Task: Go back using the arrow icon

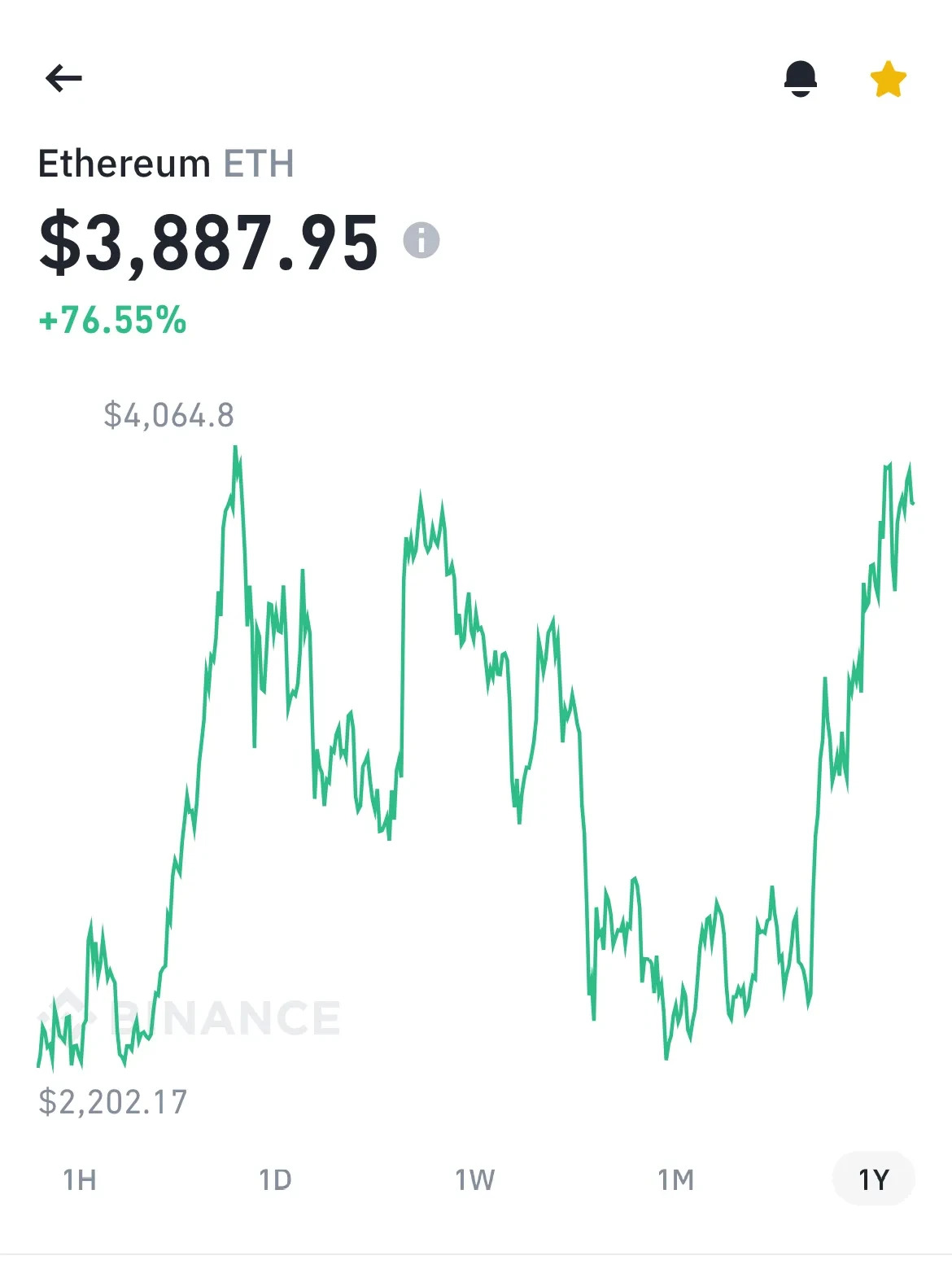Action: (64, 79)
